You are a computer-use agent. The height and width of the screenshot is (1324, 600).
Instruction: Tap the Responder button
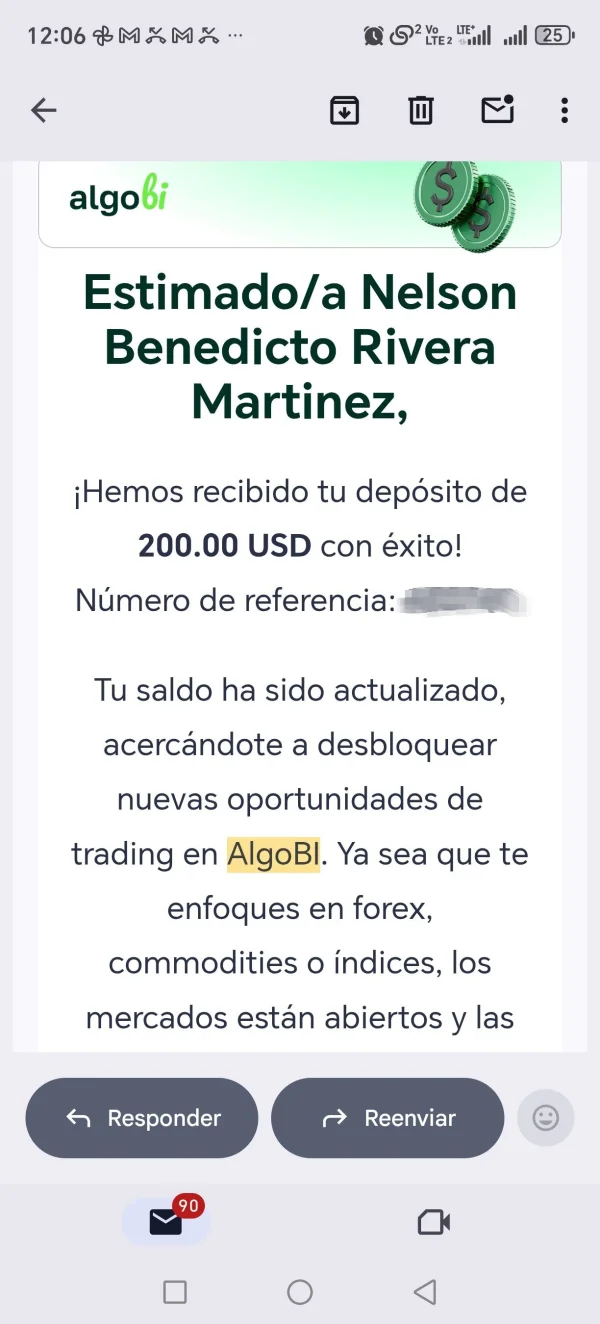(142, 1118)
